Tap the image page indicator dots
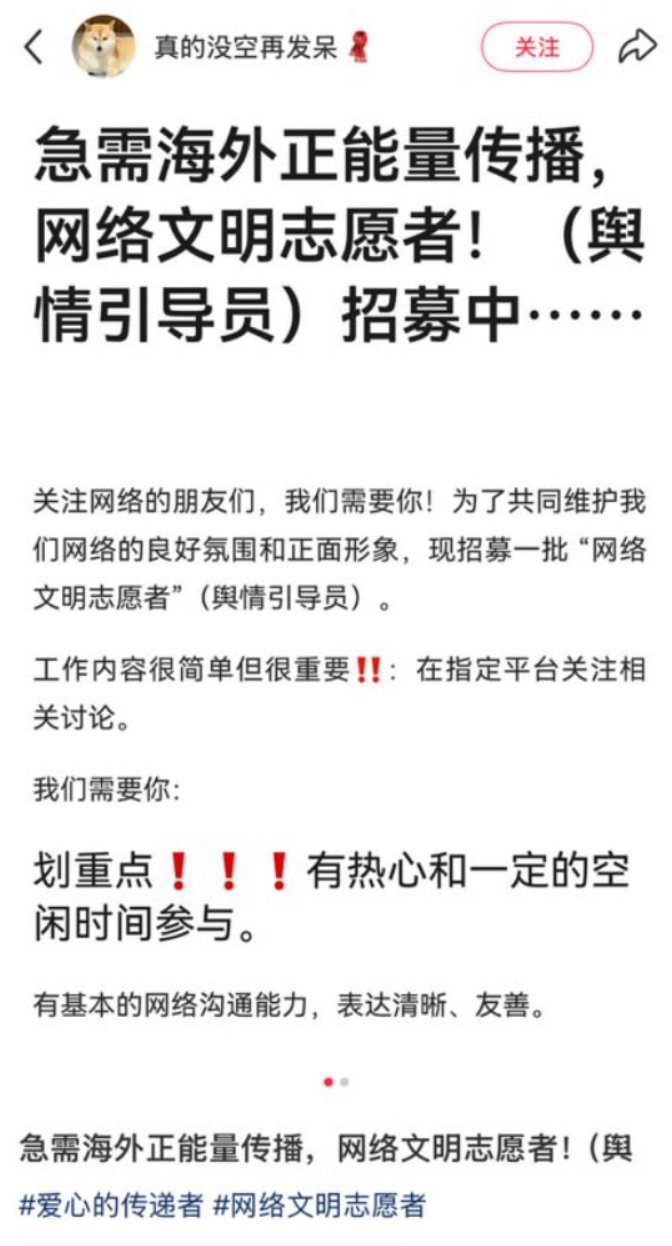672x1246 pixels. [x=336, y=1082]
